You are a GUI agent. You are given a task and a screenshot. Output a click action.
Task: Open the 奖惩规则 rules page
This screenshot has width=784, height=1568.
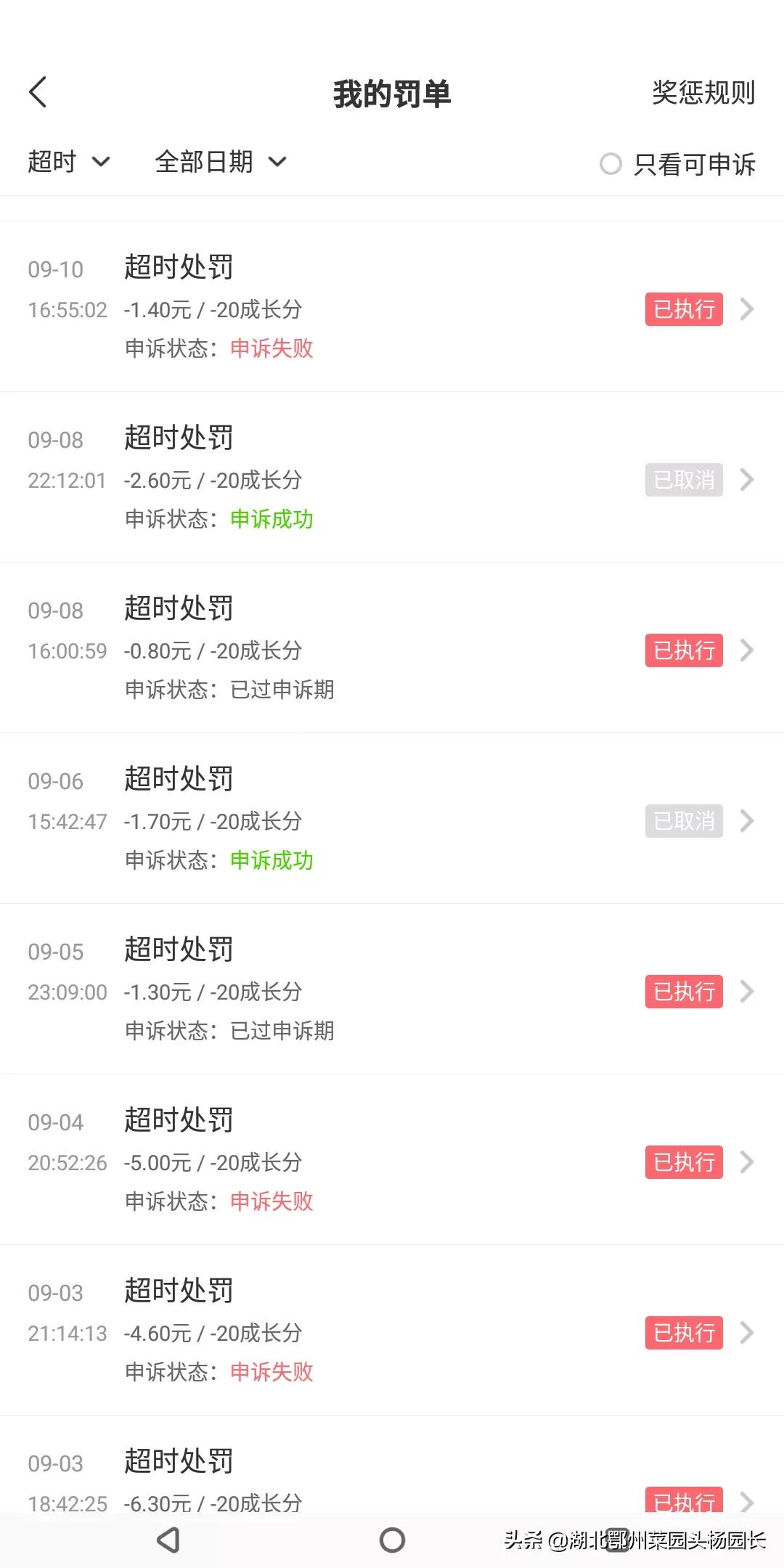tap(703, 92)
